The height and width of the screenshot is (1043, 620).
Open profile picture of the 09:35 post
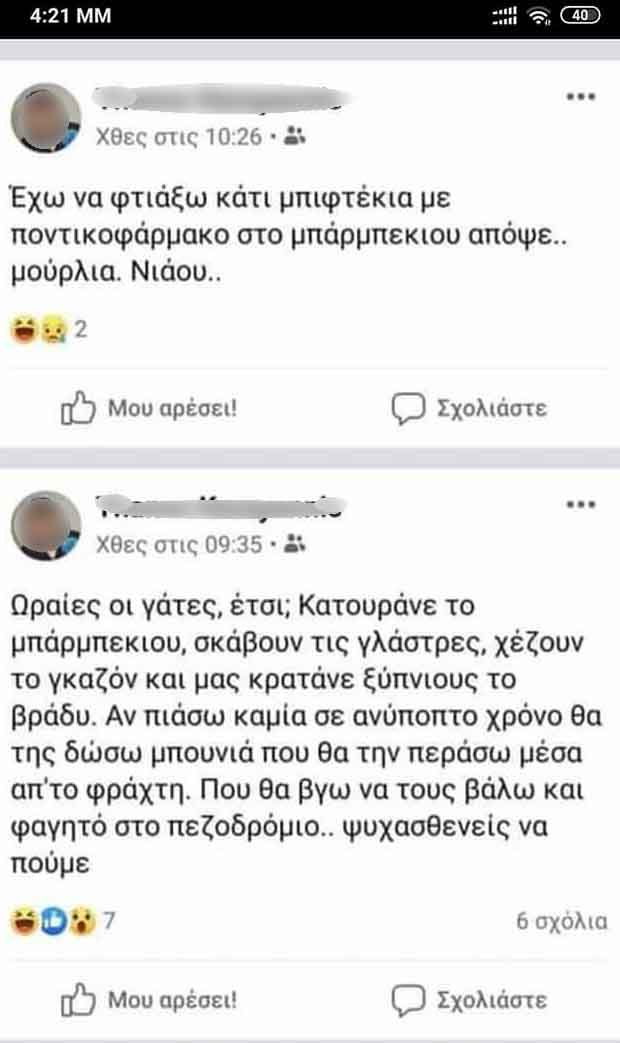click(46, 526)
